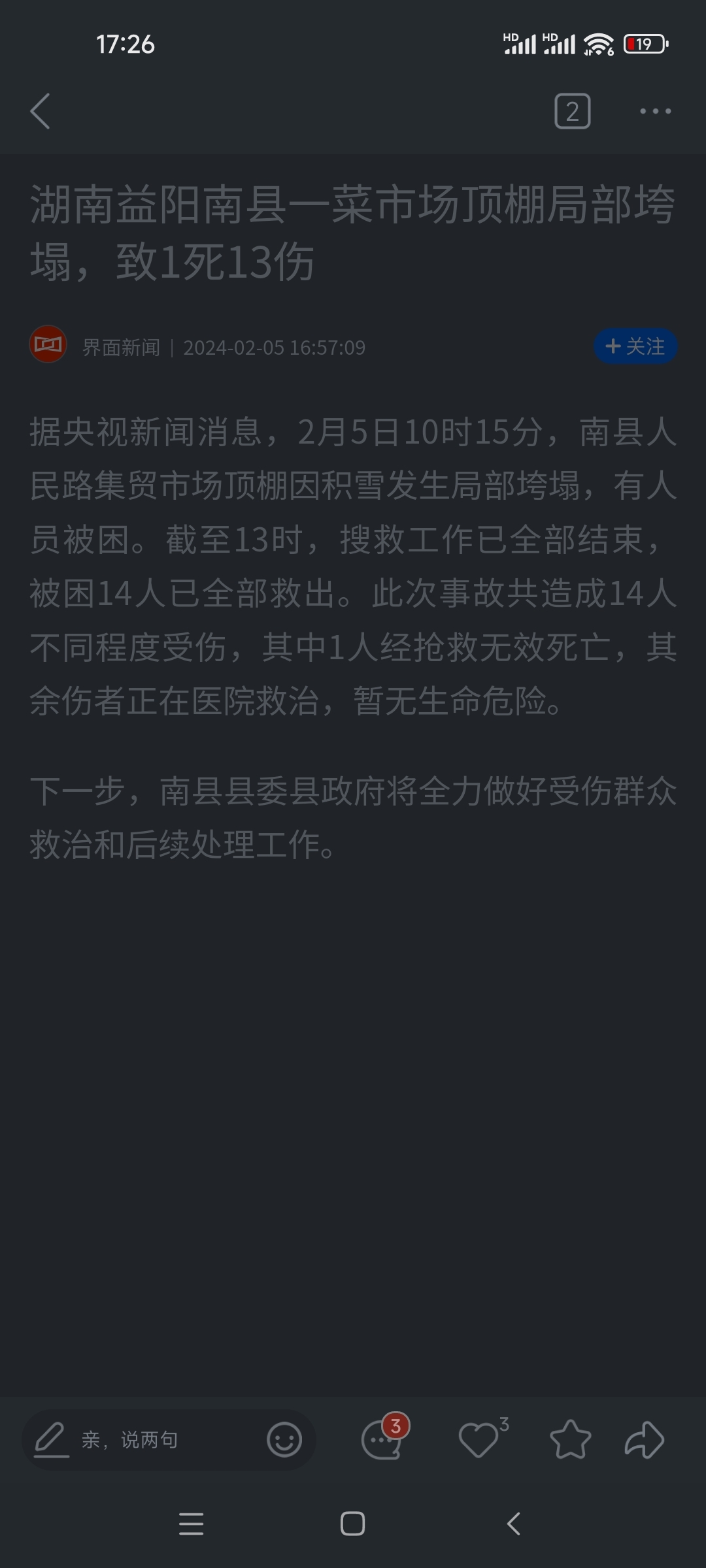View the 3 comments

(x=383, y=1440)
